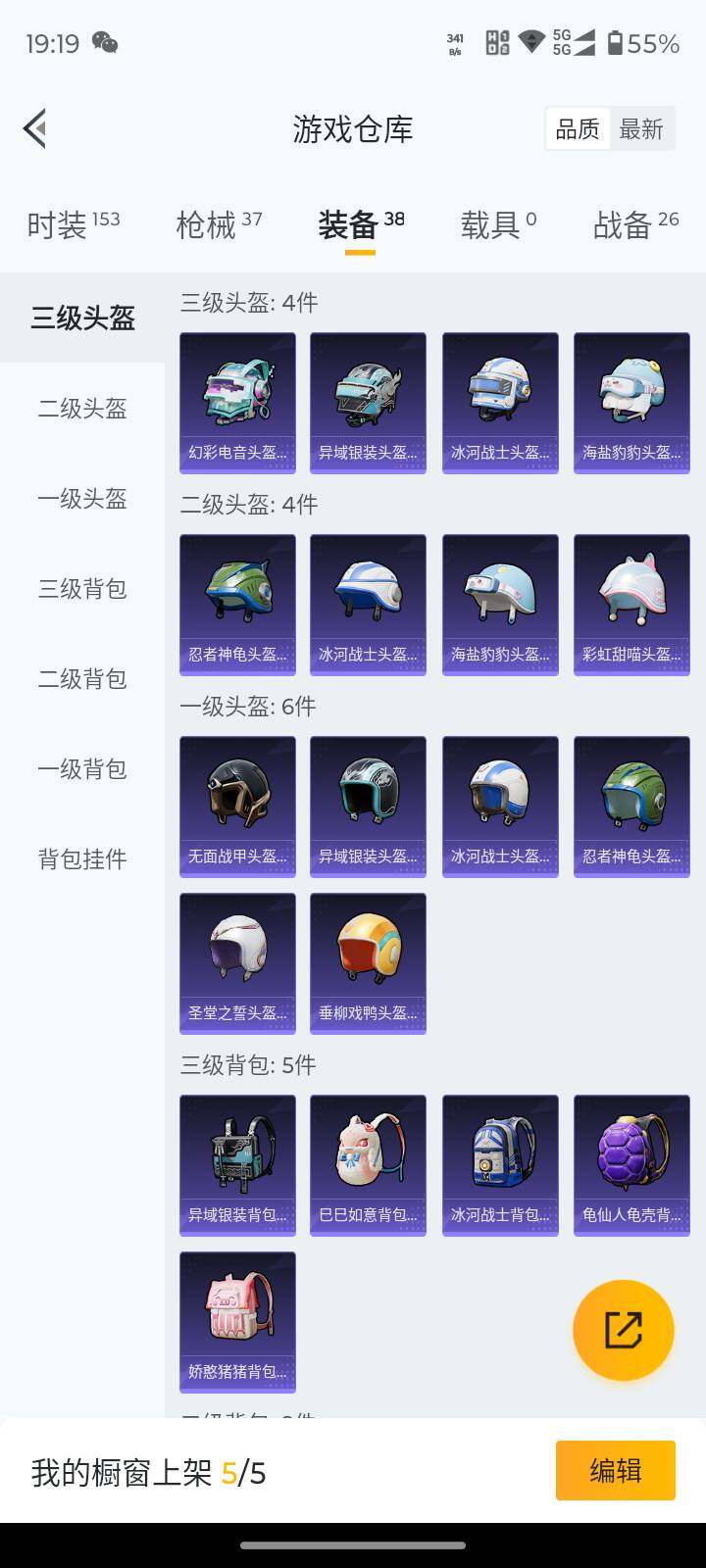Image resolution: width=706 pixels, height=1568 pixels.
Task: Tap the 编辑 button
Action: coord(615,1470)
